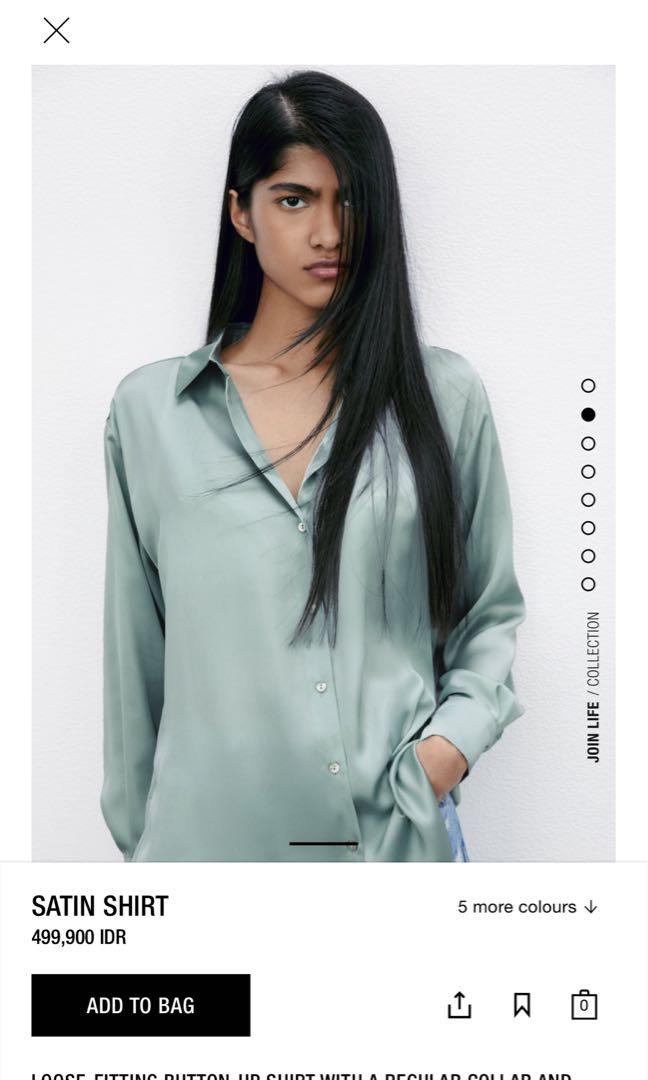The width and height of the screenshot is (648, 1080).
Task: Open Join Life collection link
Action: coord(593,687)
